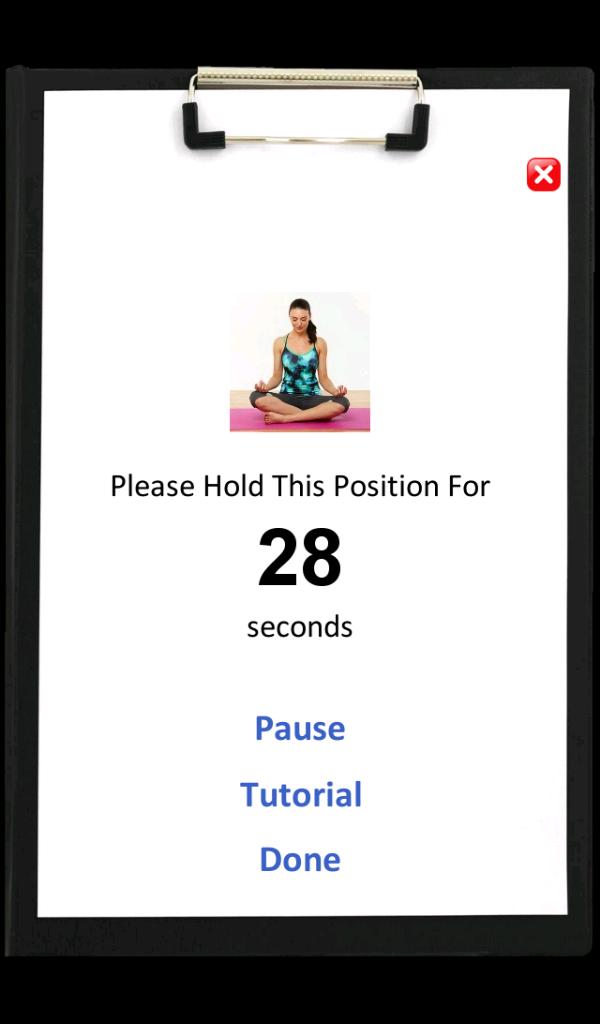Mark this position as Done

coord(300,859)
